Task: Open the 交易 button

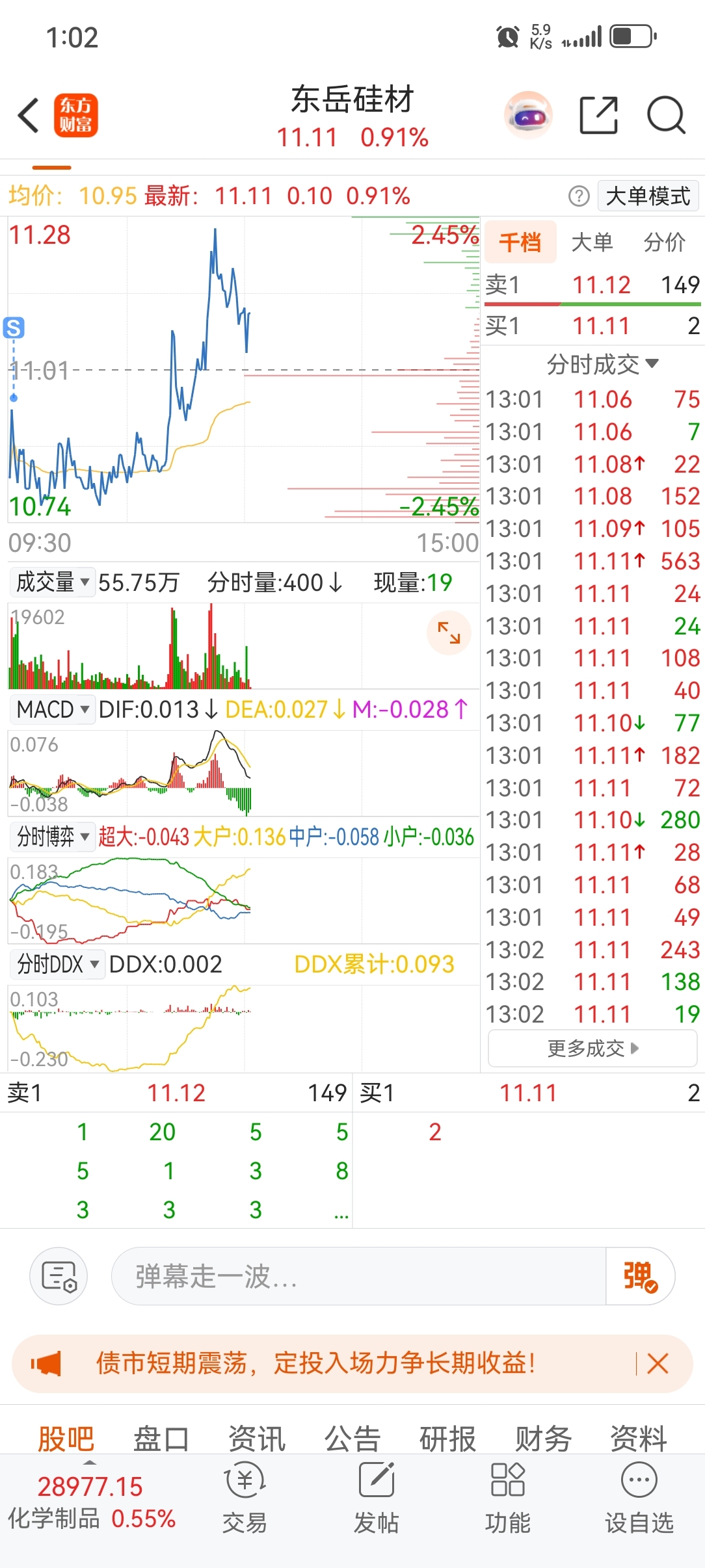Action: 245,1498
